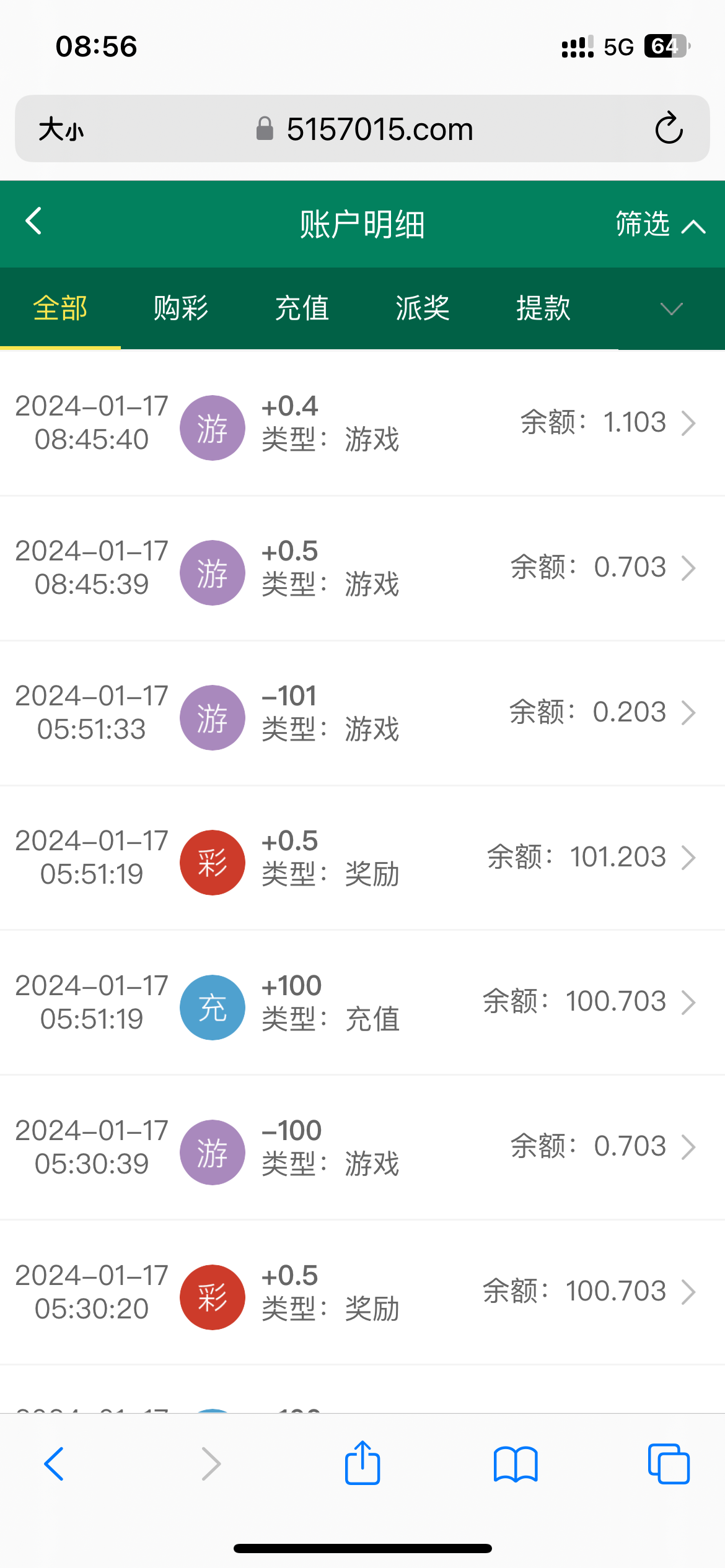
Task: Collapse the 筛选 panel with its chevron
Action: (x=695, y=225)
